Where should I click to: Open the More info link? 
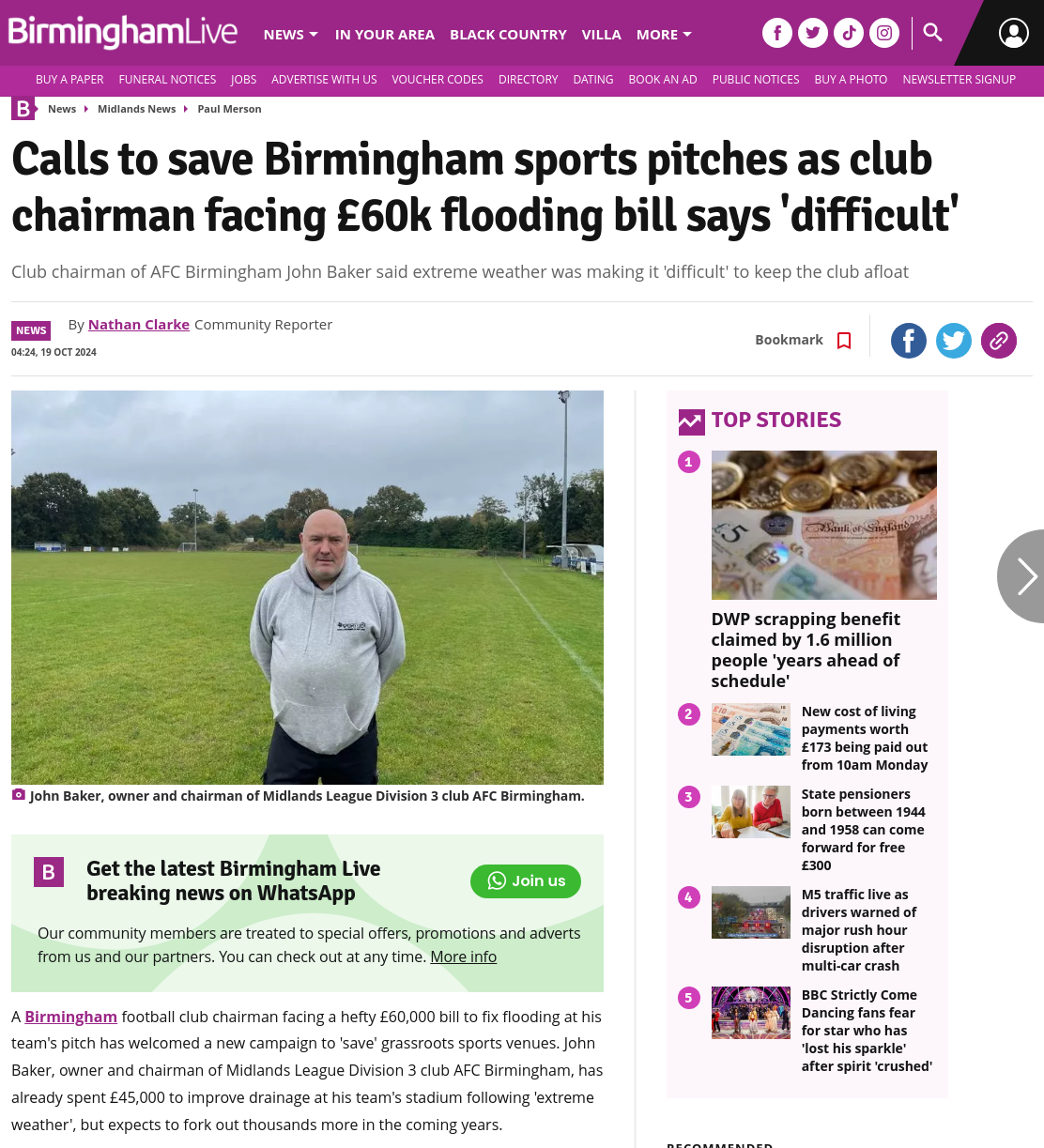coord(464,957)
